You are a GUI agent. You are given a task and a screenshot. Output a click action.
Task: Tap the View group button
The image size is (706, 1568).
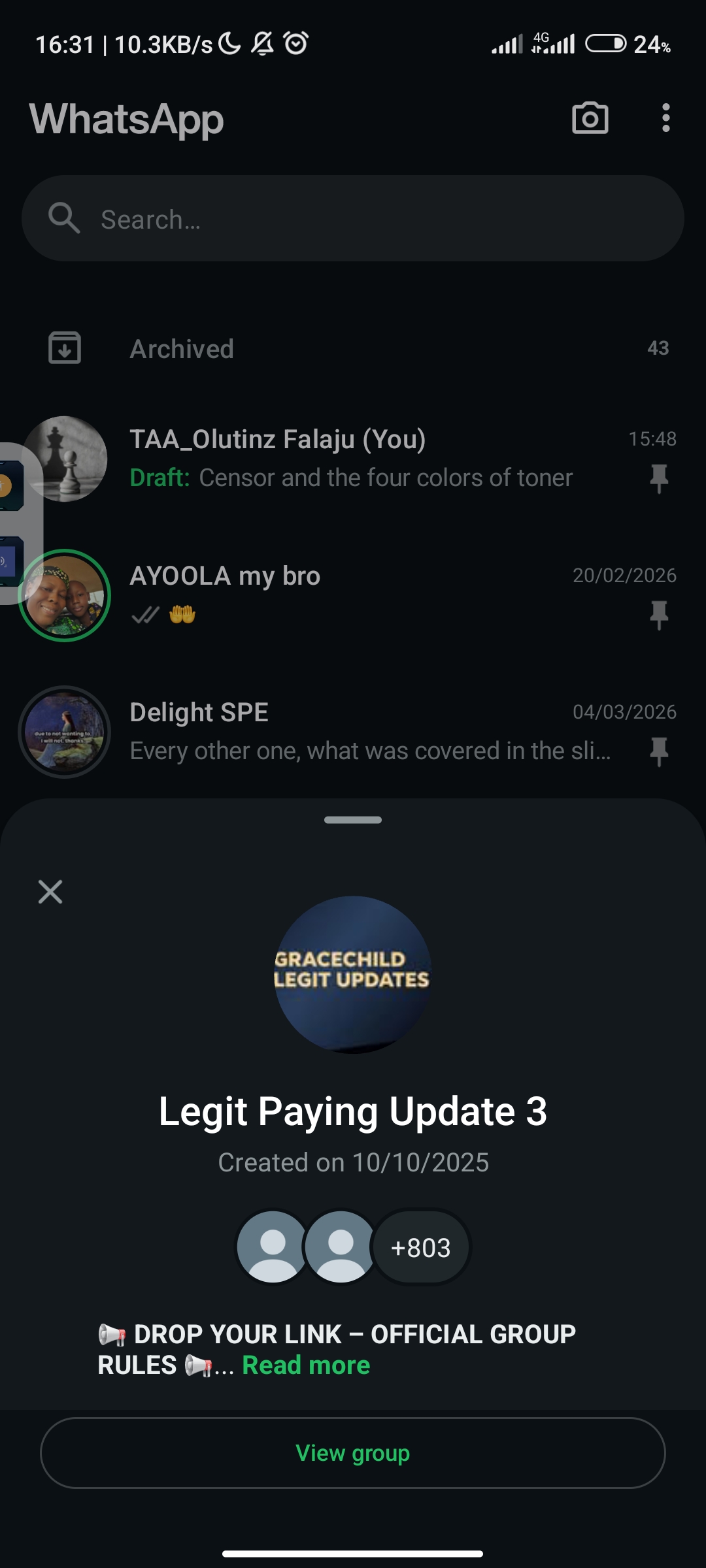tap(353, 1452)
